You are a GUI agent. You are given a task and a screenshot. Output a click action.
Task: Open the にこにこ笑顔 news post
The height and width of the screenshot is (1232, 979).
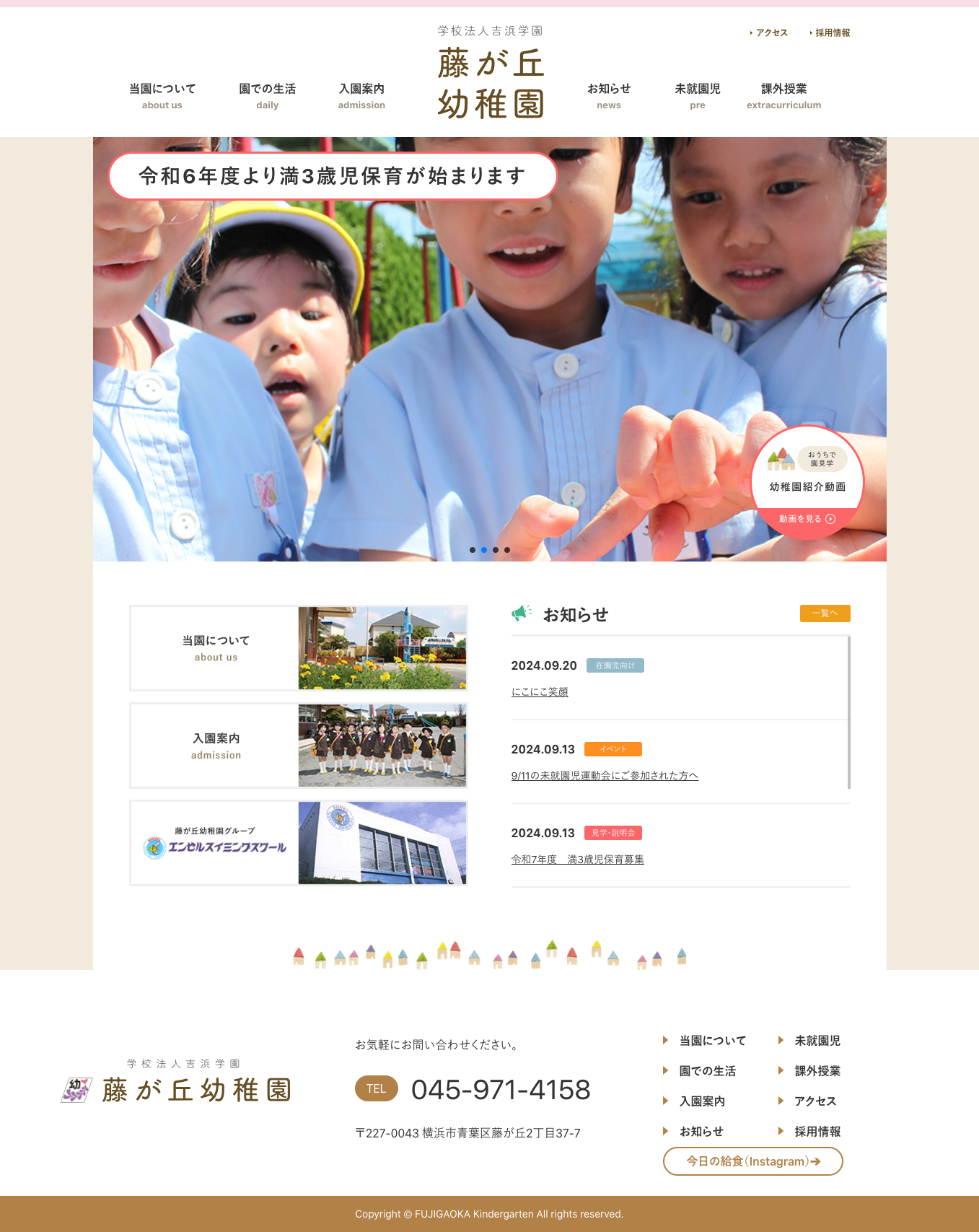540,691
